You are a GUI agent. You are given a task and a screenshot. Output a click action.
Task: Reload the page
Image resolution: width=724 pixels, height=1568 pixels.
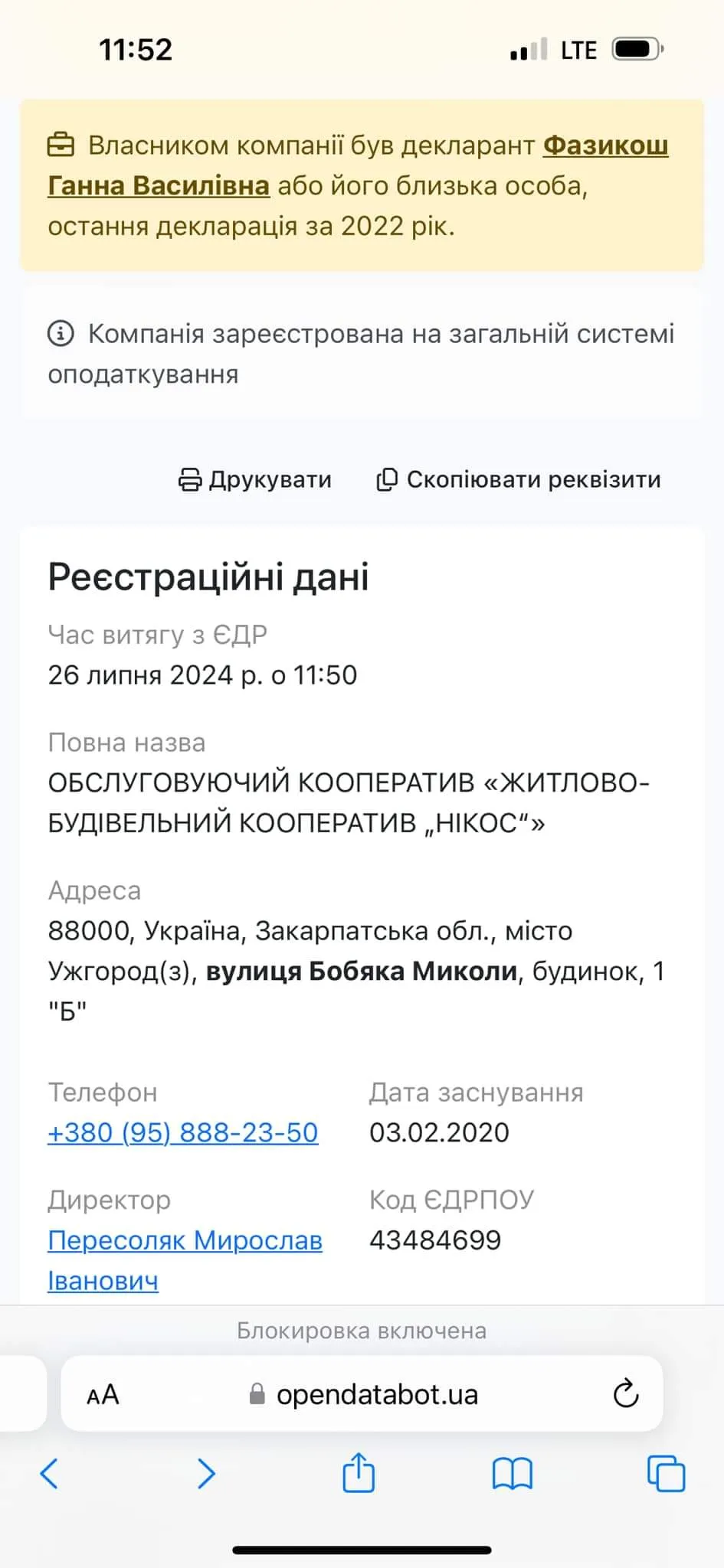[626, 1394]
